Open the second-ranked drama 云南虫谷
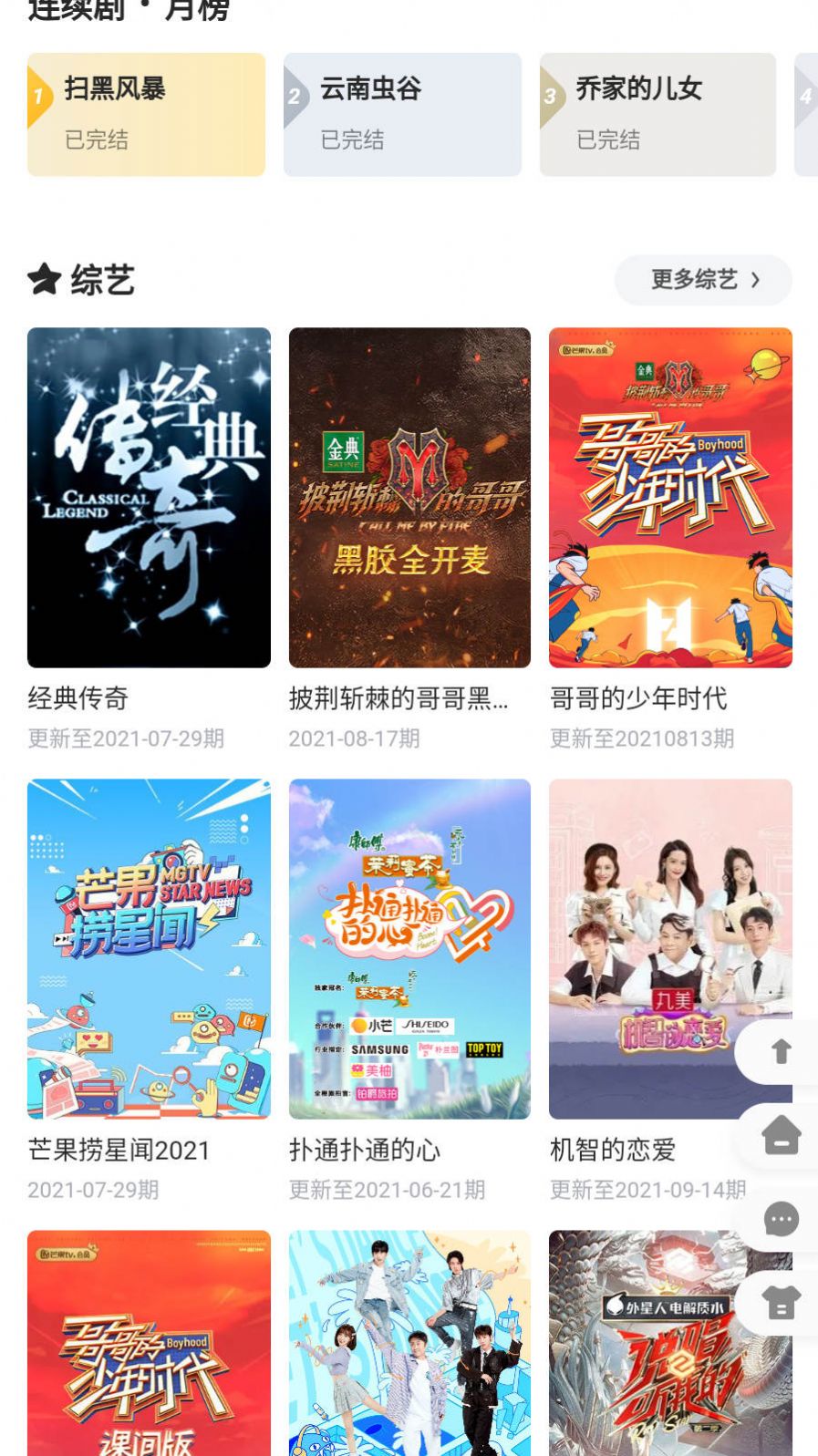The image size is (818, 1456). click(x=402, y=114)
